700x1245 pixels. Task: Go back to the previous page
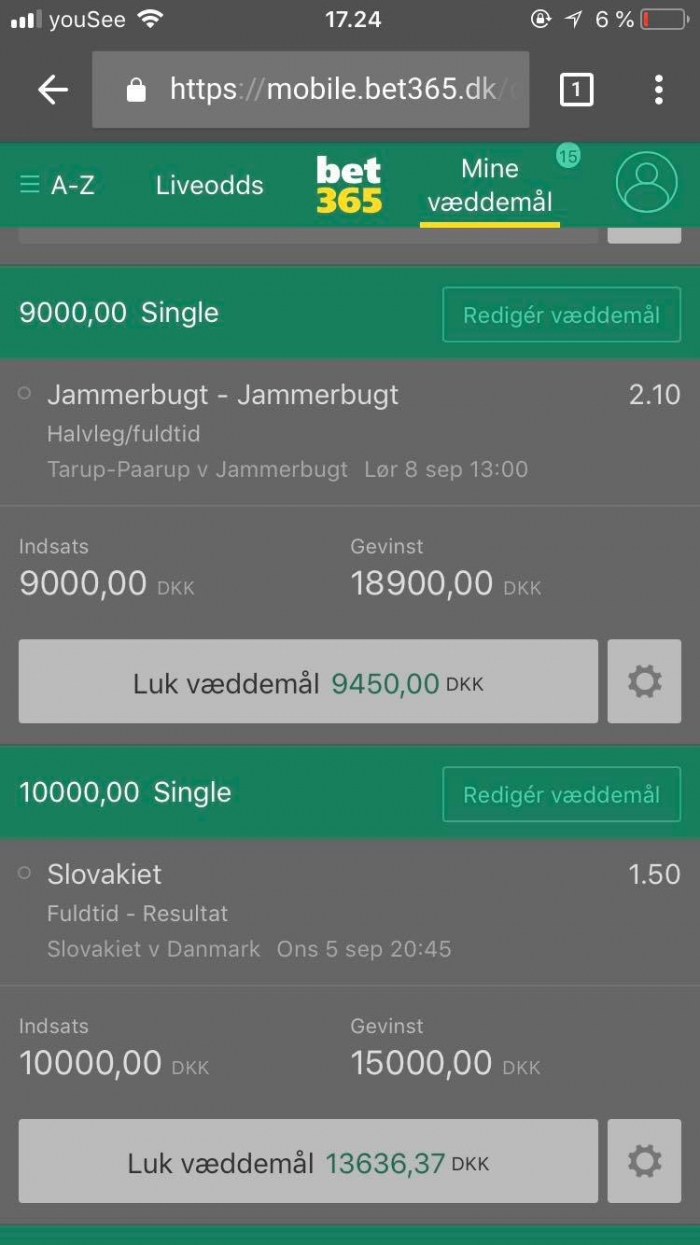pos(53,90)
